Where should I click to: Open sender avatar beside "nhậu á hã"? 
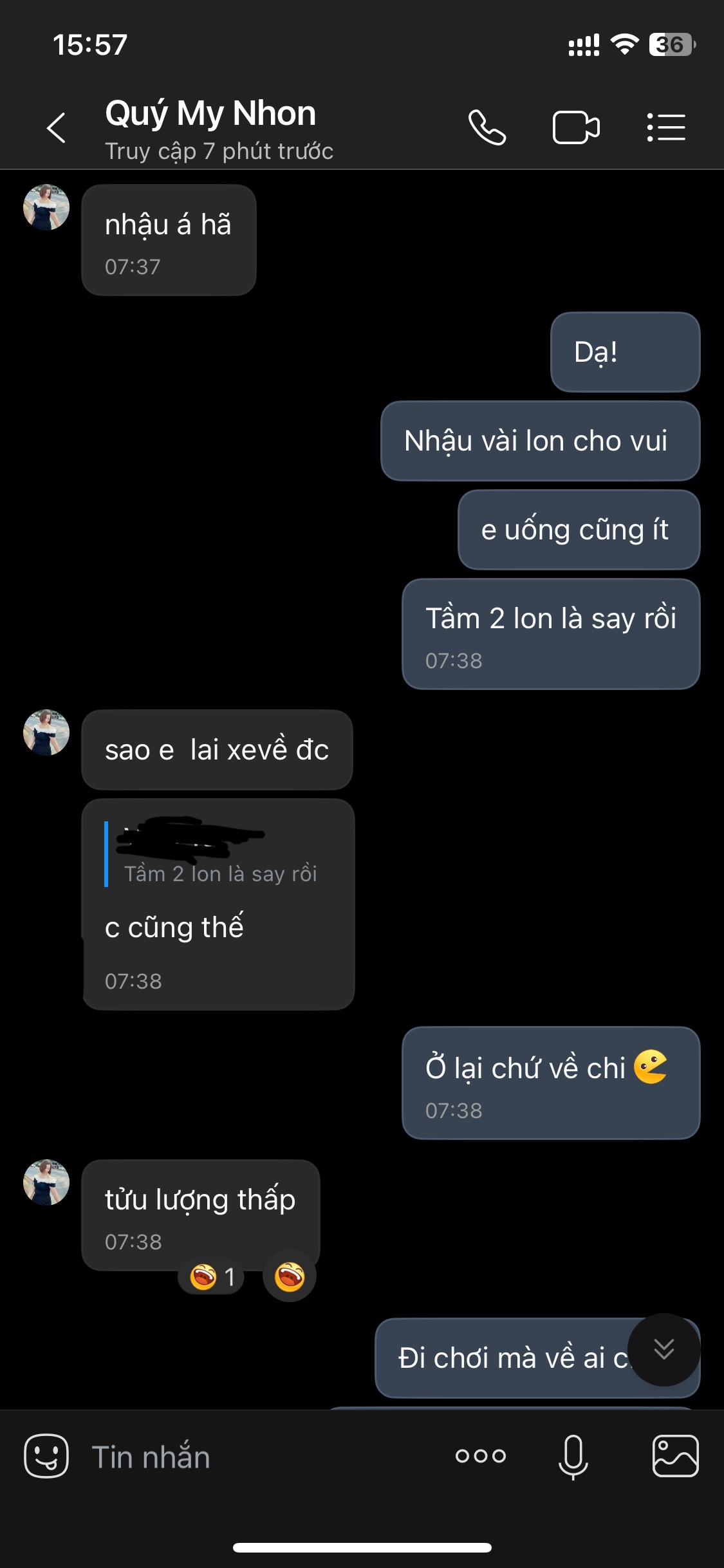[46, 207]
